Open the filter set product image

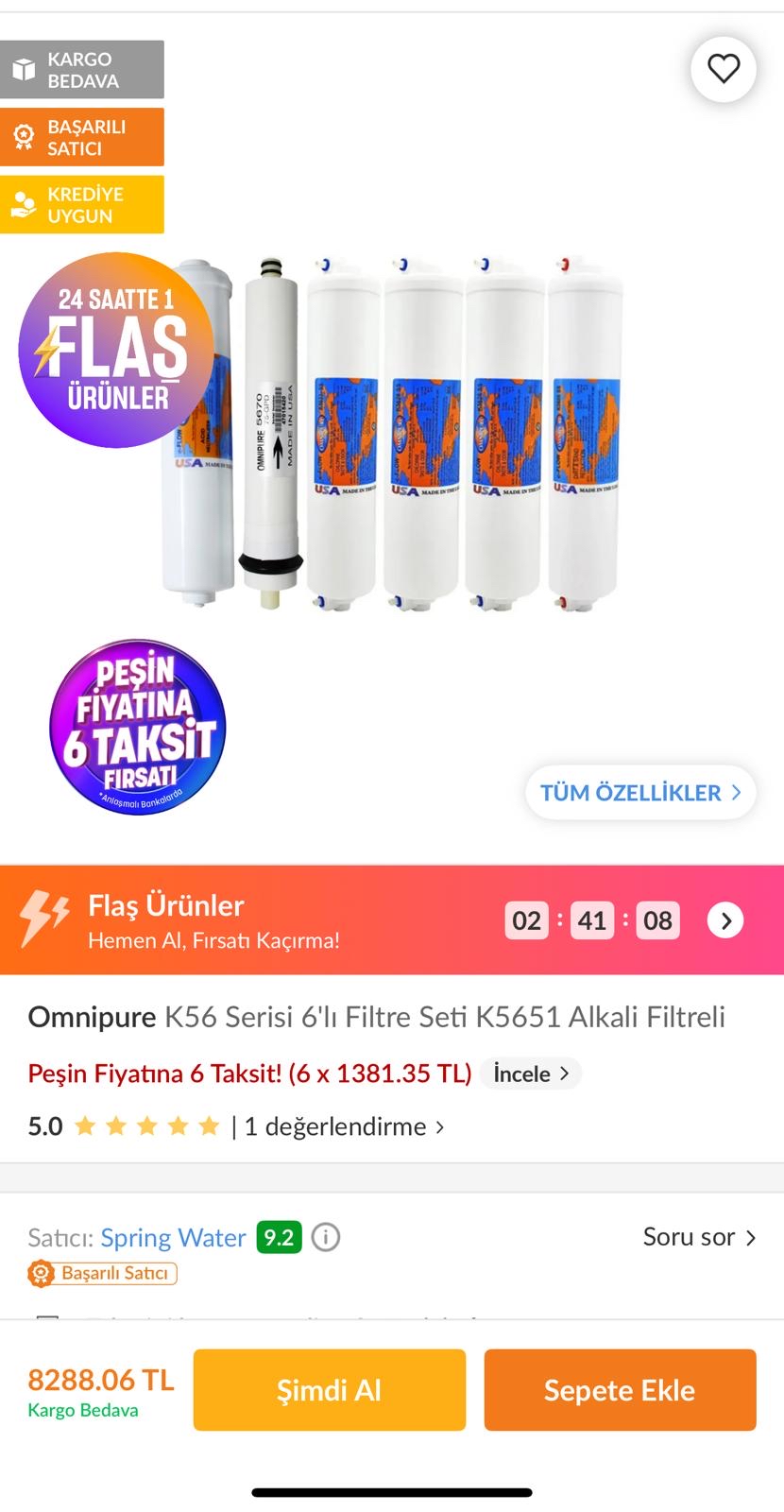tap(392, 435)
